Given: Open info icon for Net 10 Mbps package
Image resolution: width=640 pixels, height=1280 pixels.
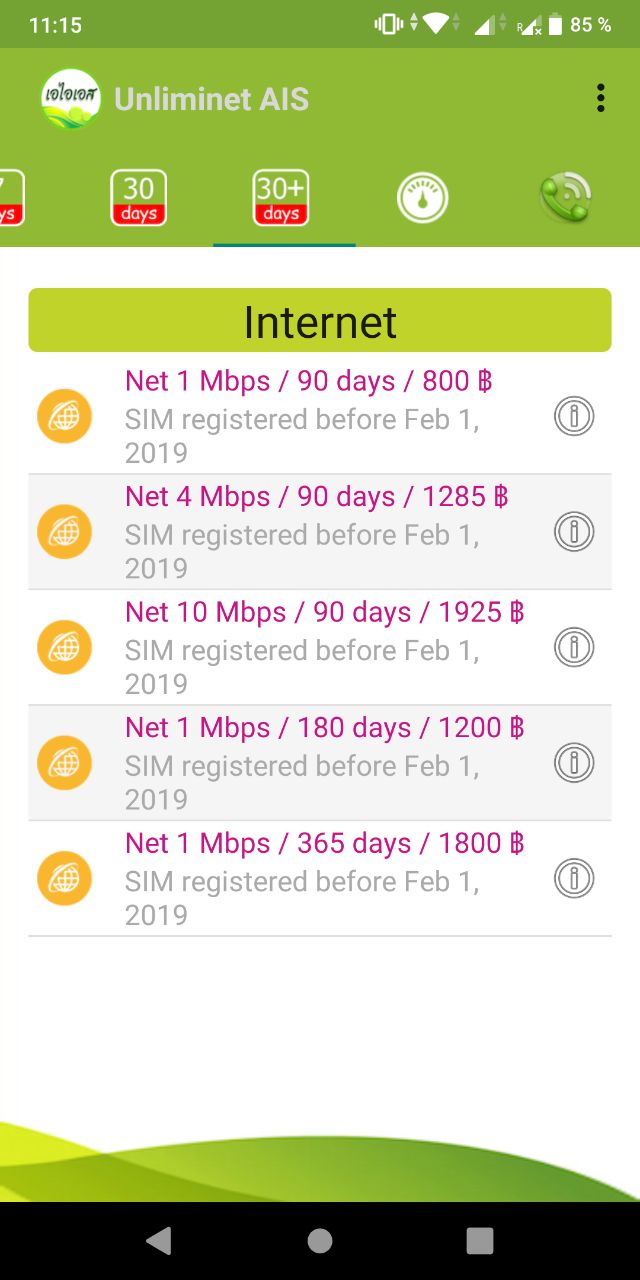Looking at the screenshot, I should 574,647.
